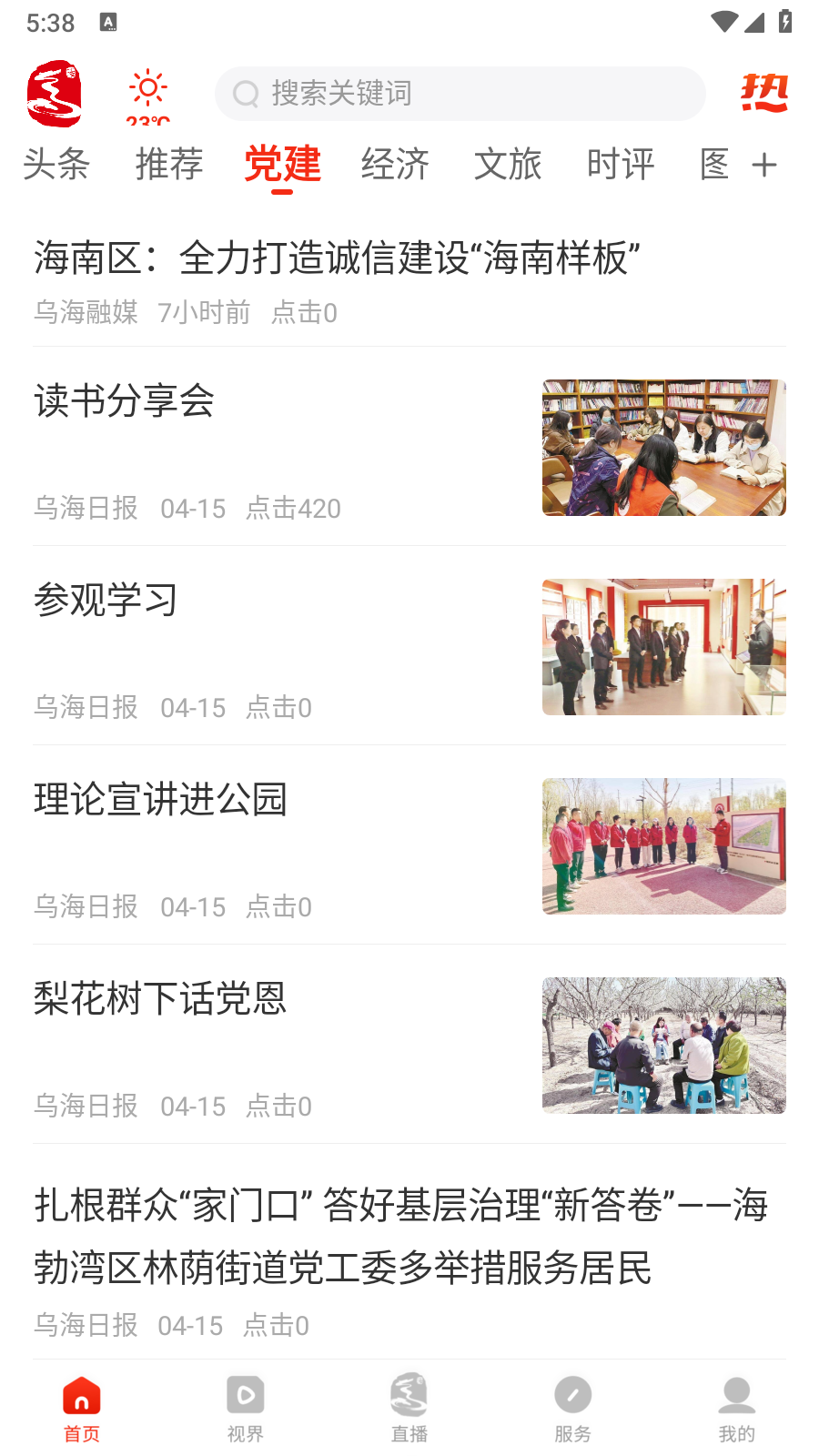Image resolution: width=819 pixels, height=1456 pixels.
Task: Open the 读书分享会 article
Action: 125,401
